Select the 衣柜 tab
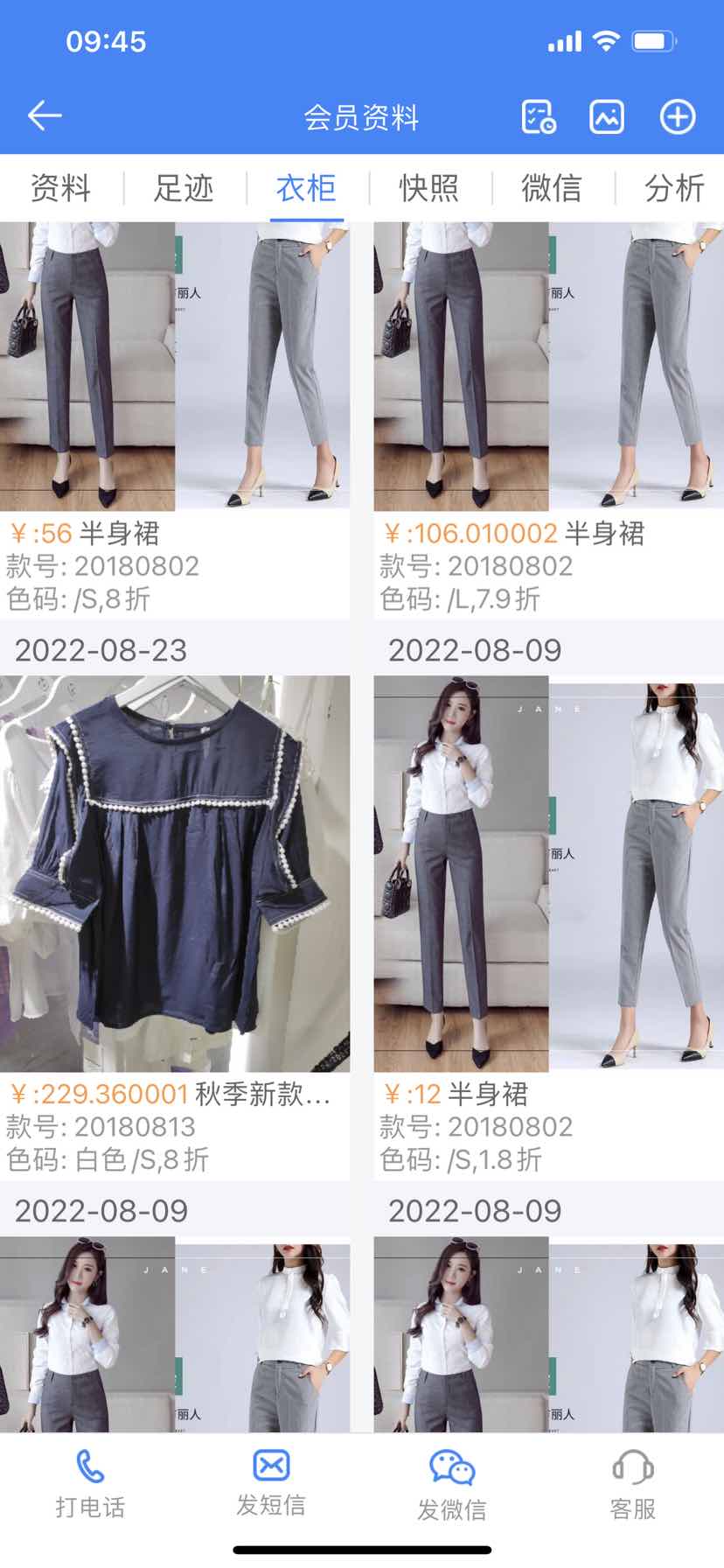This screenshot has width=724, height=1568. 306,188
